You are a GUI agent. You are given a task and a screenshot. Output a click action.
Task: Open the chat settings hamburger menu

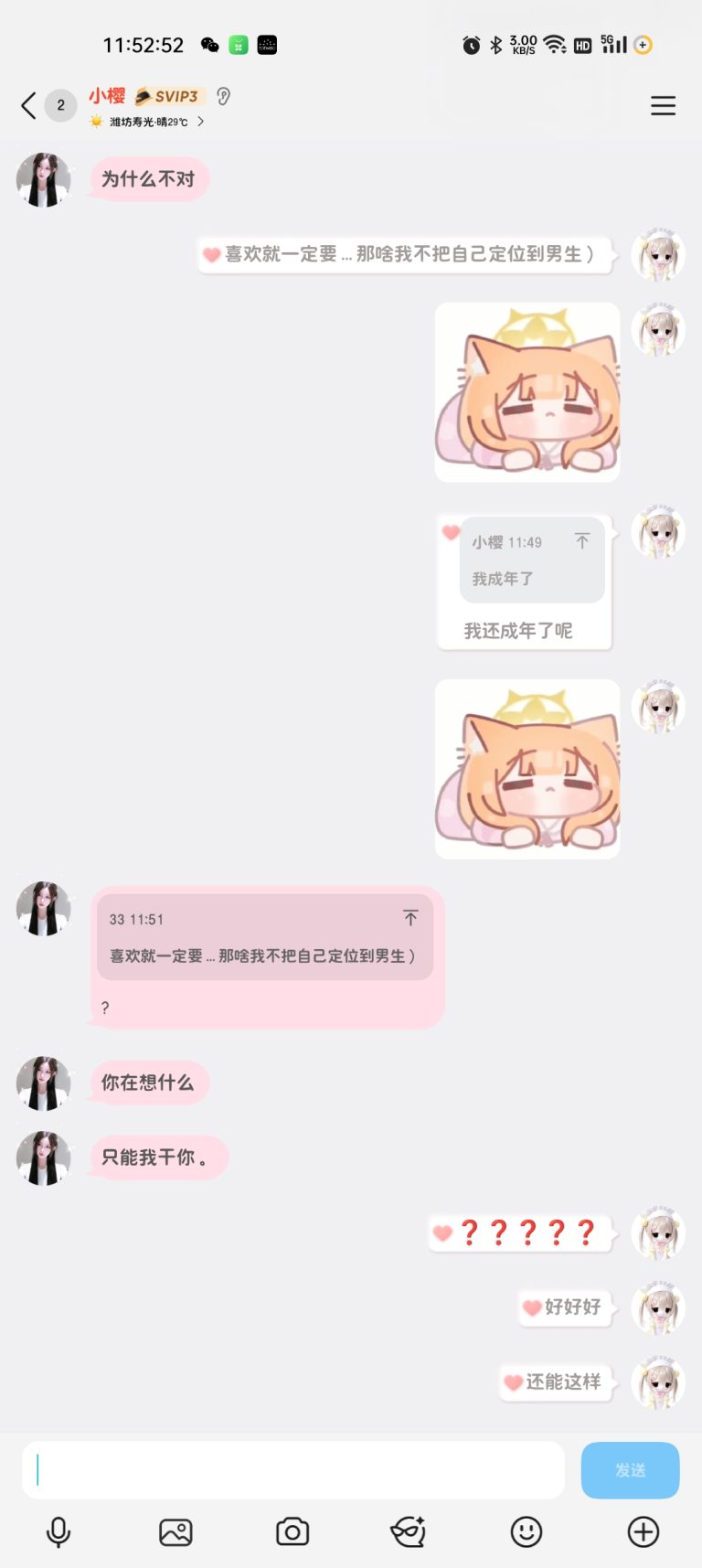coord(663,105)
